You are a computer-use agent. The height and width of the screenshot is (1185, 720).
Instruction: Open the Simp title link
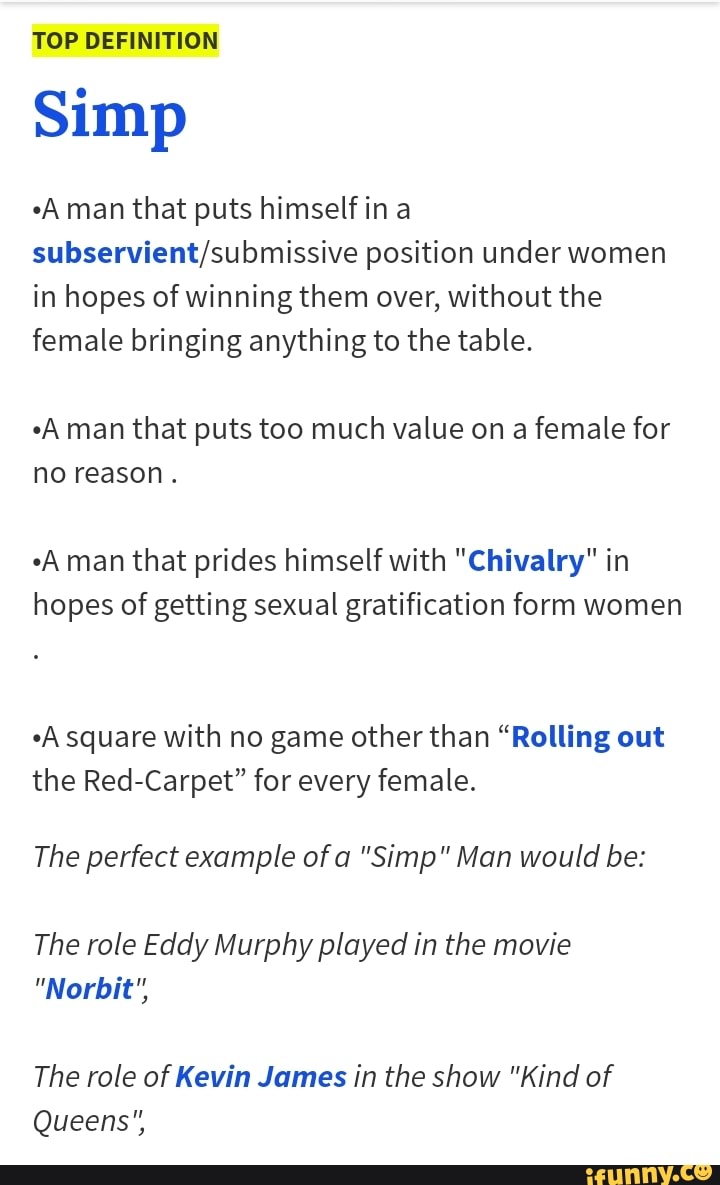[x=109, y=117]
